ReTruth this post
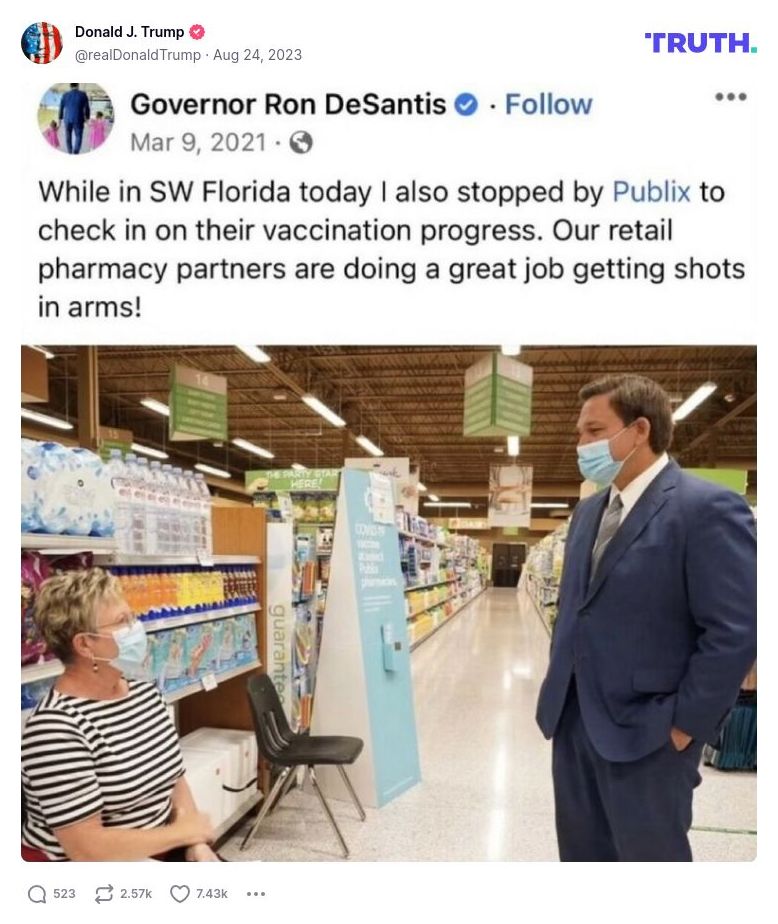Viewport: 778px width, 924px height. point(105,894)
